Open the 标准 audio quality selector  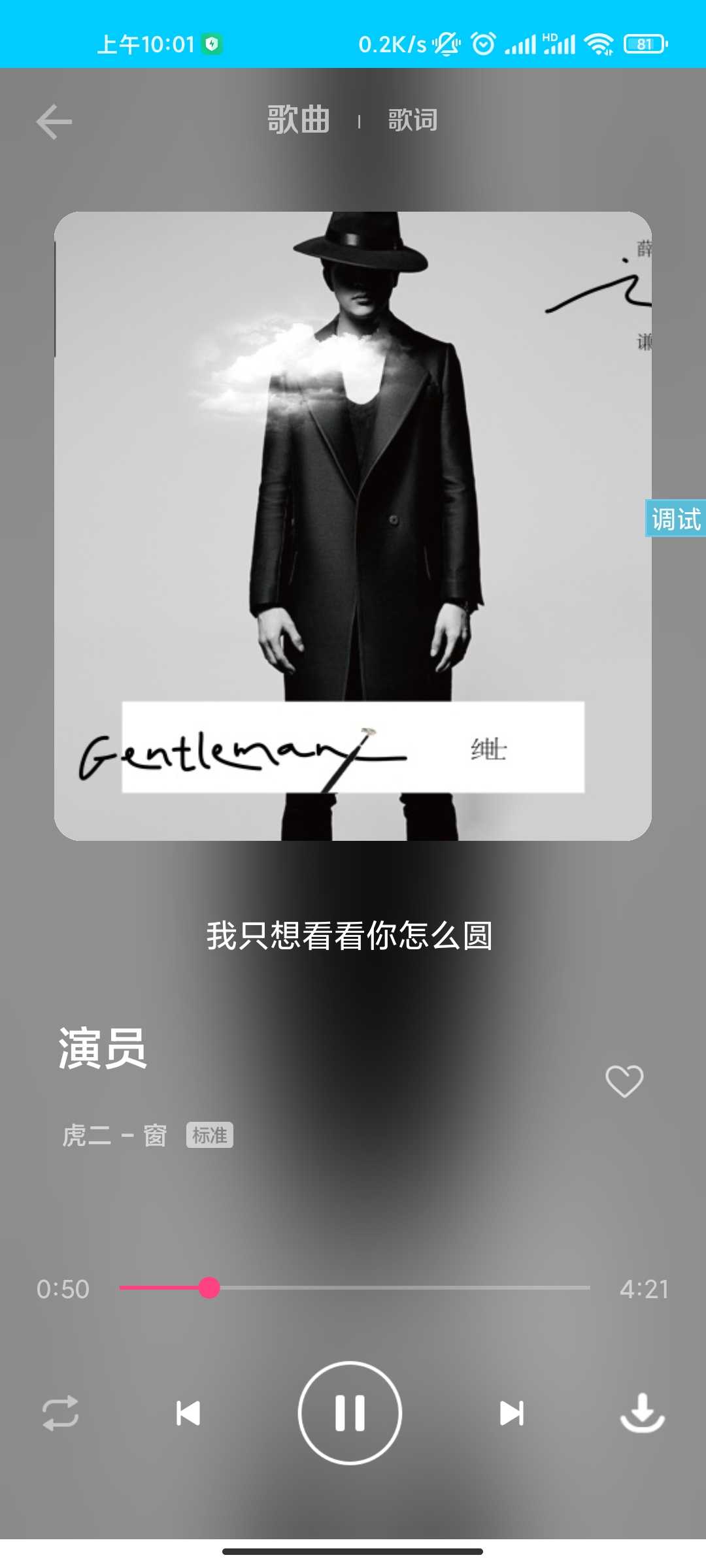coord(209,1135)
